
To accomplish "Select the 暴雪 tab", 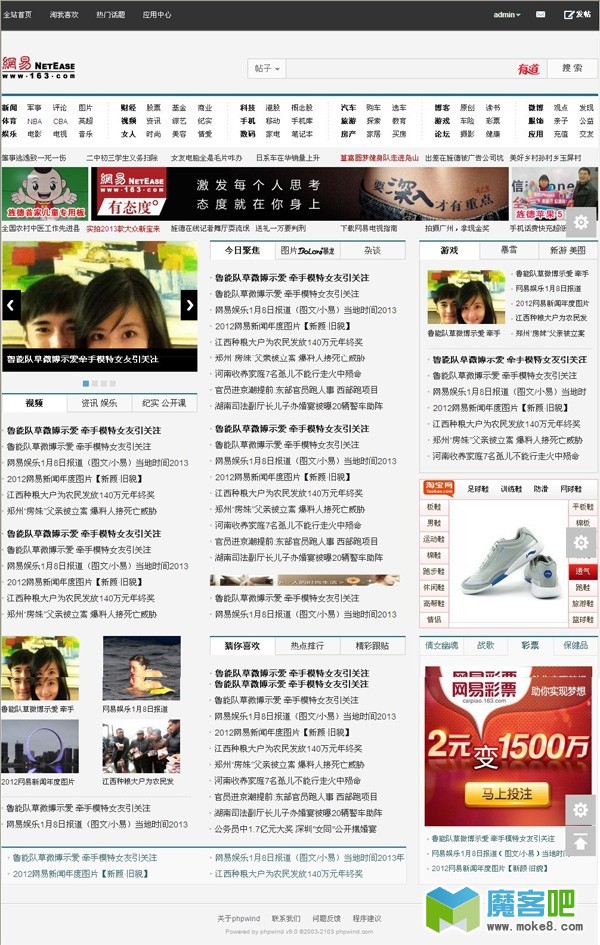I will [509, 250].
